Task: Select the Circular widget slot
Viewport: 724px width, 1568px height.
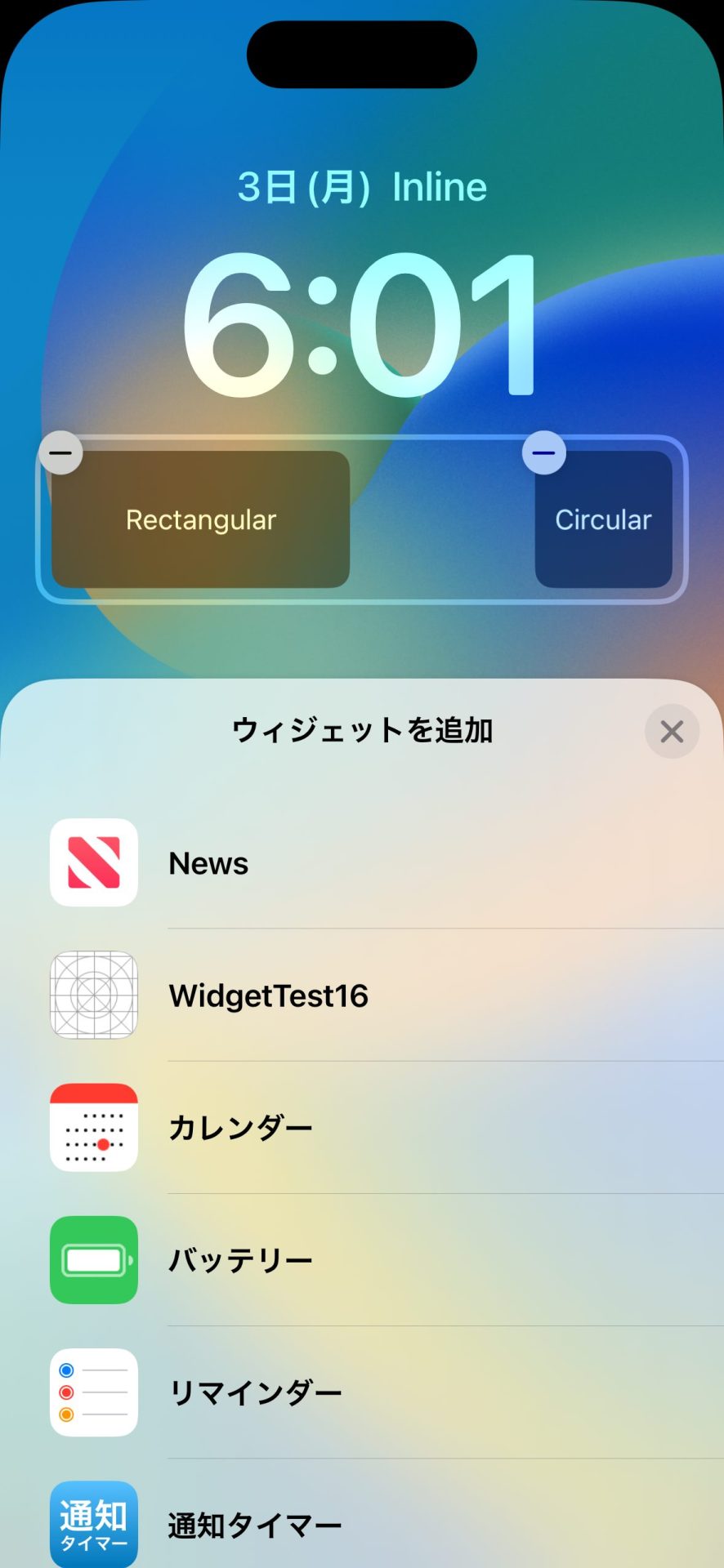Action: click(603, 519)
